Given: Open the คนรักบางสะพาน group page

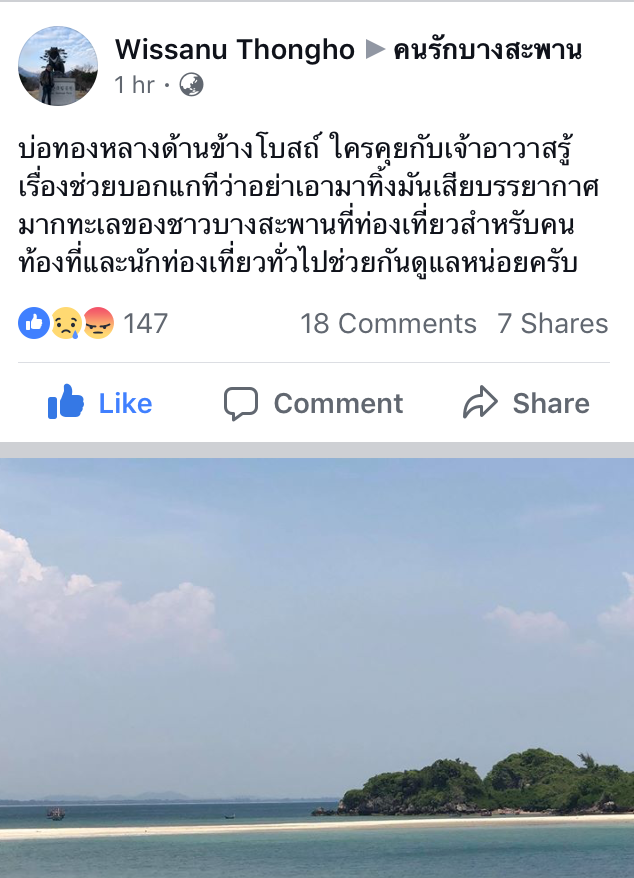Looking at the screenshot, I should pyautogui.click(x=488, y=49).
